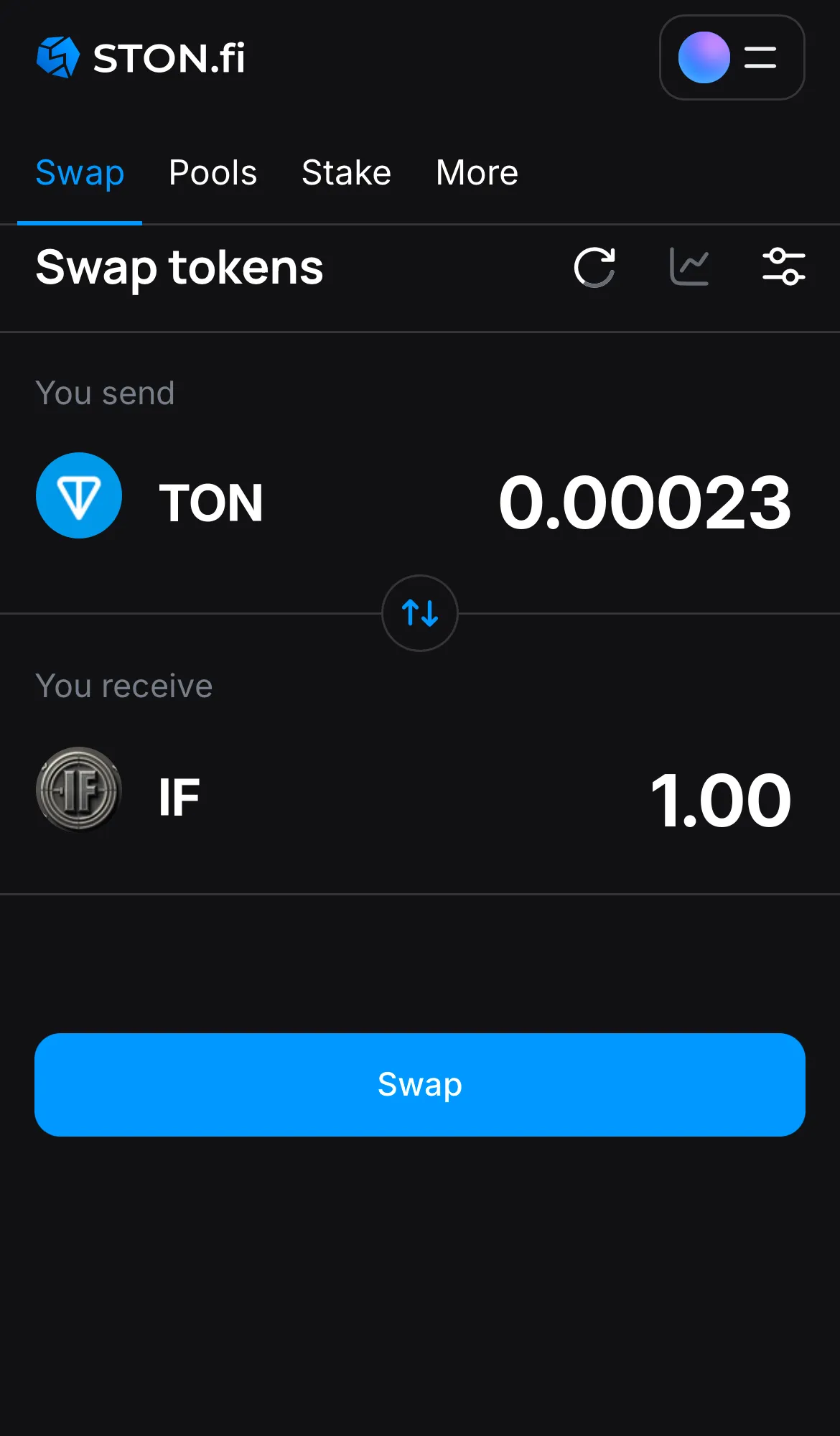Switch to the Stake tab

(x=346, y=172)
